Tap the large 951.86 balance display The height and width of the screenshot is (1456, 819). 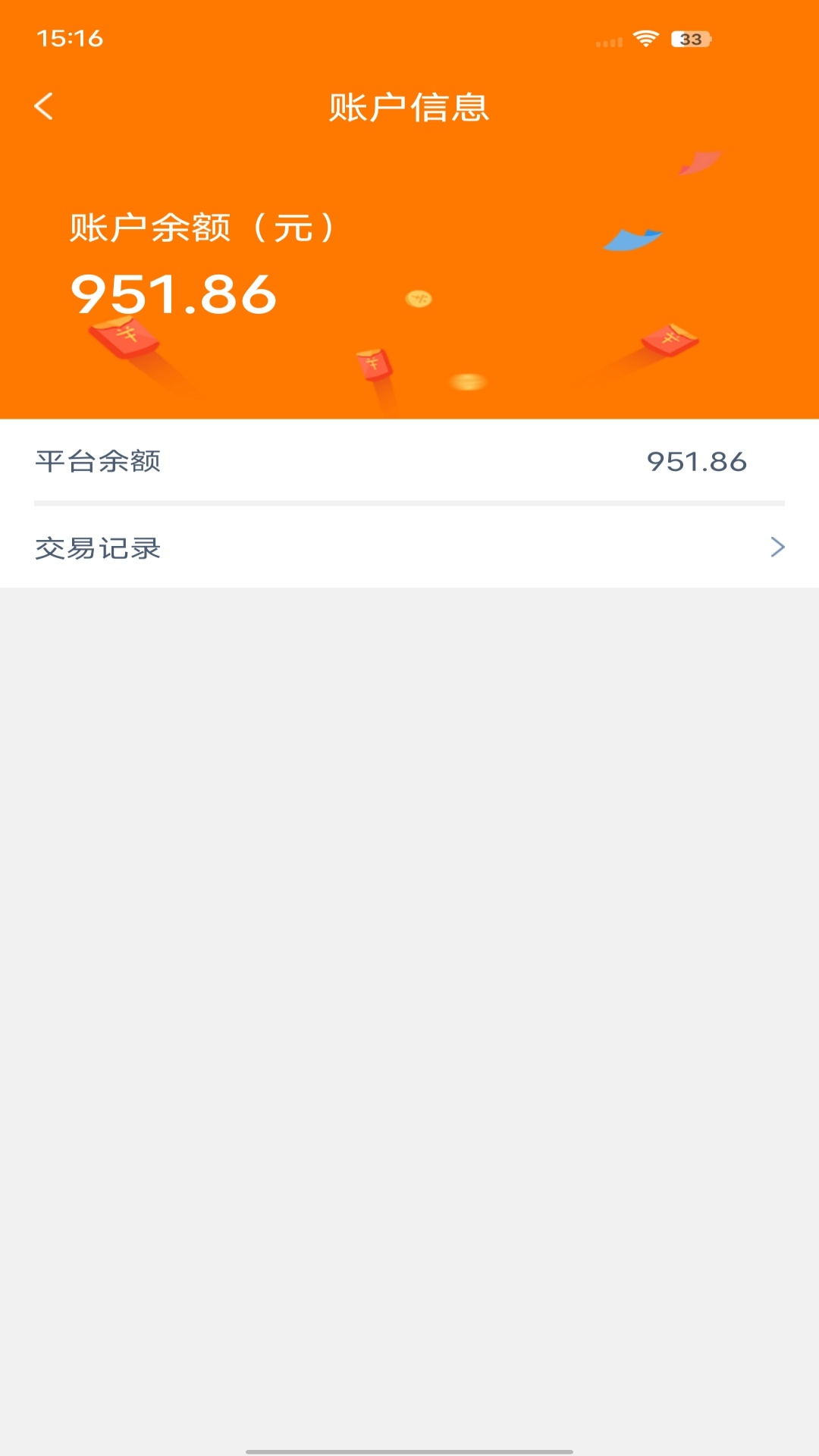[x=173, y=294]
